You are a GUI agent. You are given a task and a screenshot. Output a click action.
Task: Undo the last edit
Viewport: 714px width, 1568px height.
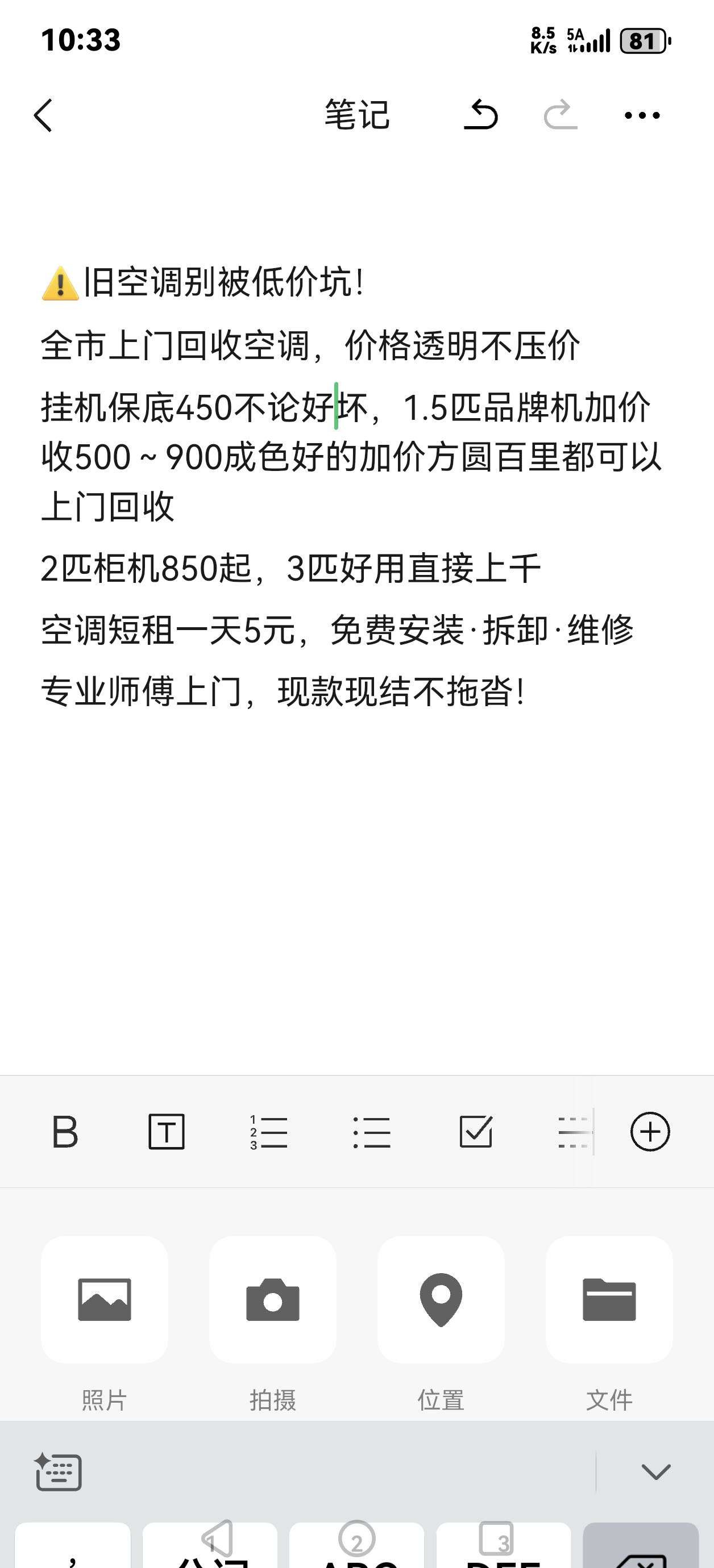[481, 115]
